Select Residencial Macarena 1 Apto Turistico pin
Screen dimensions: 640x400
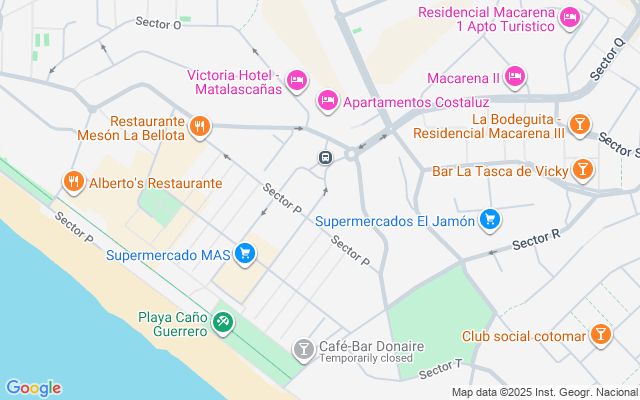pos(570,17)
